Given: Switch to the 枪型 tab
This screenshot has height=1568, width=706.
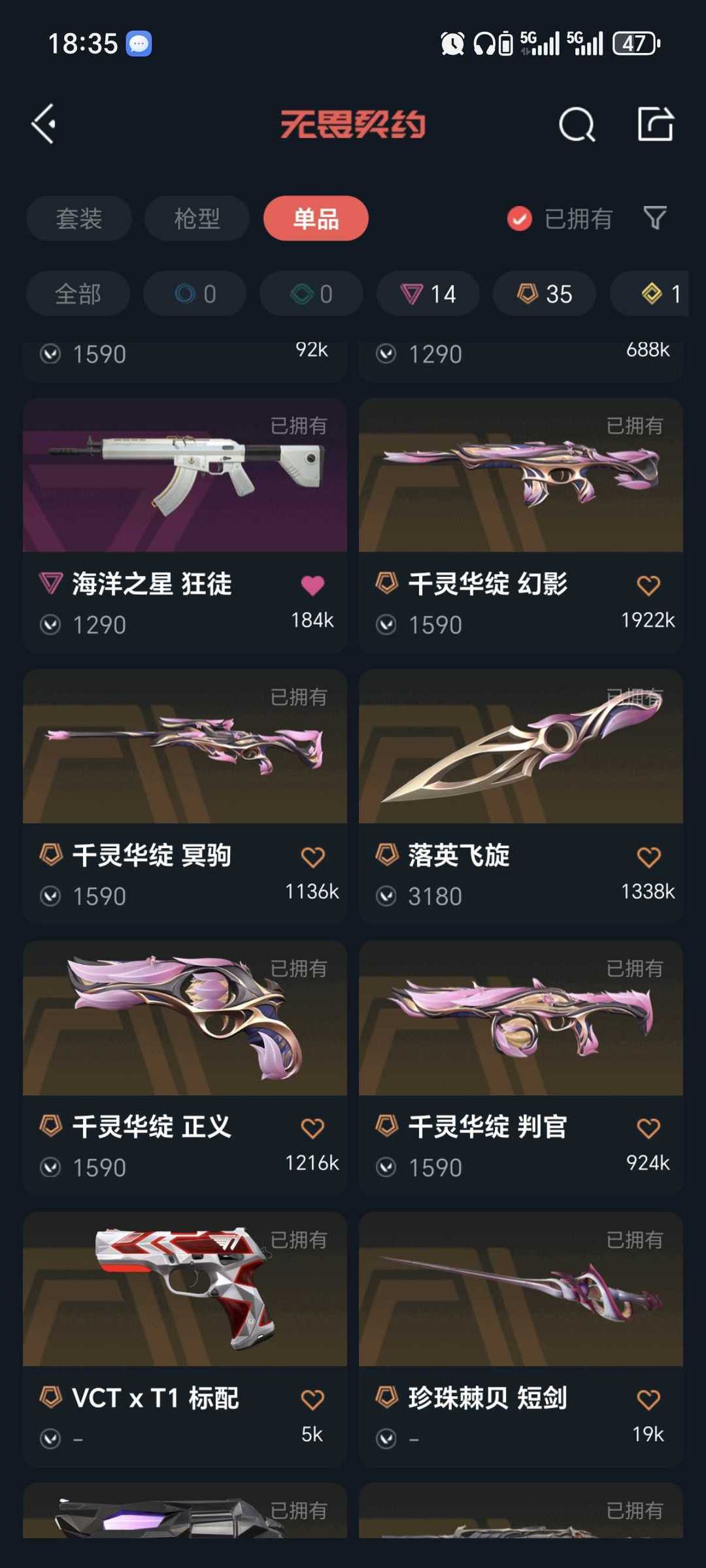Looking at the screenshot, I should click(196, 218).
